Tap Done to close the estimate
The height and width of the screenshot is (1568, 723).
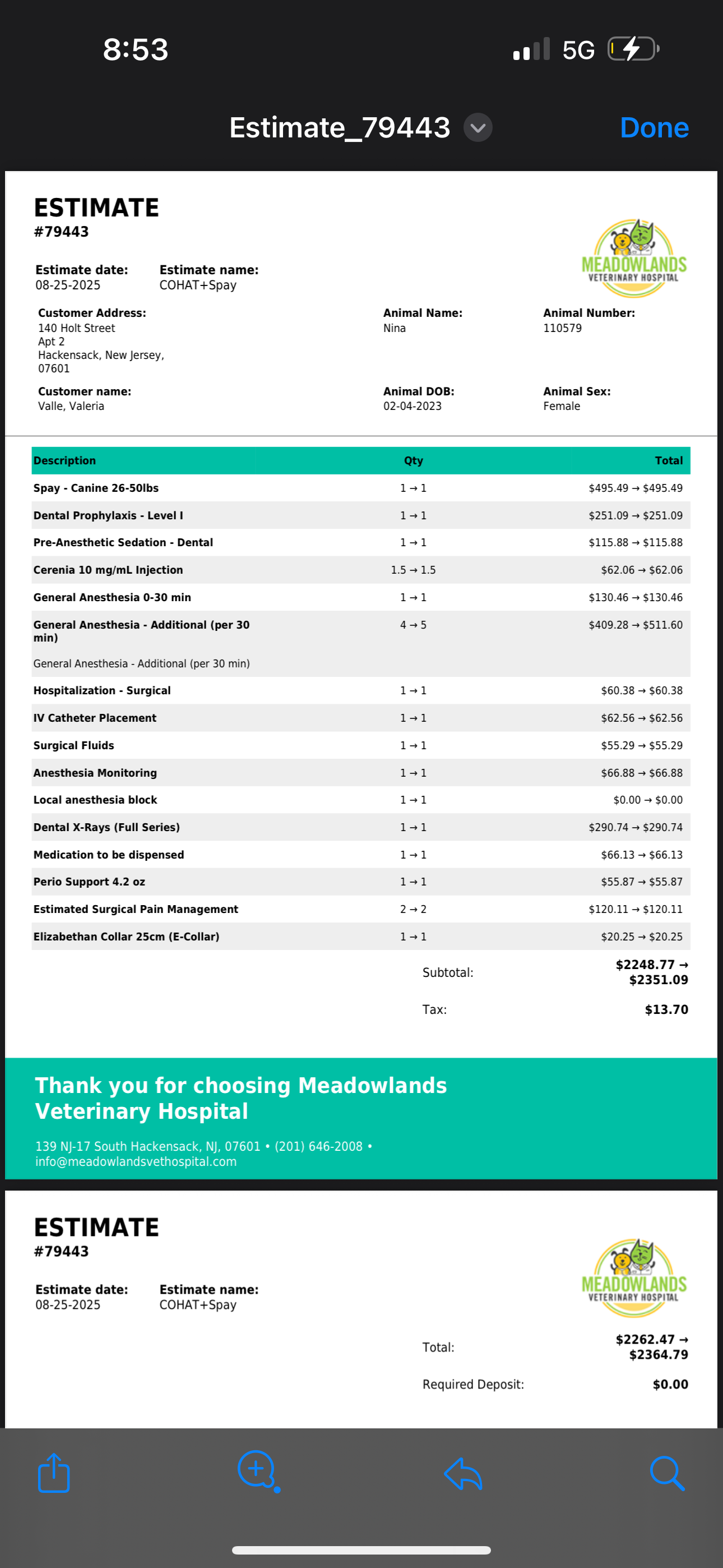(x=654, y=128)
